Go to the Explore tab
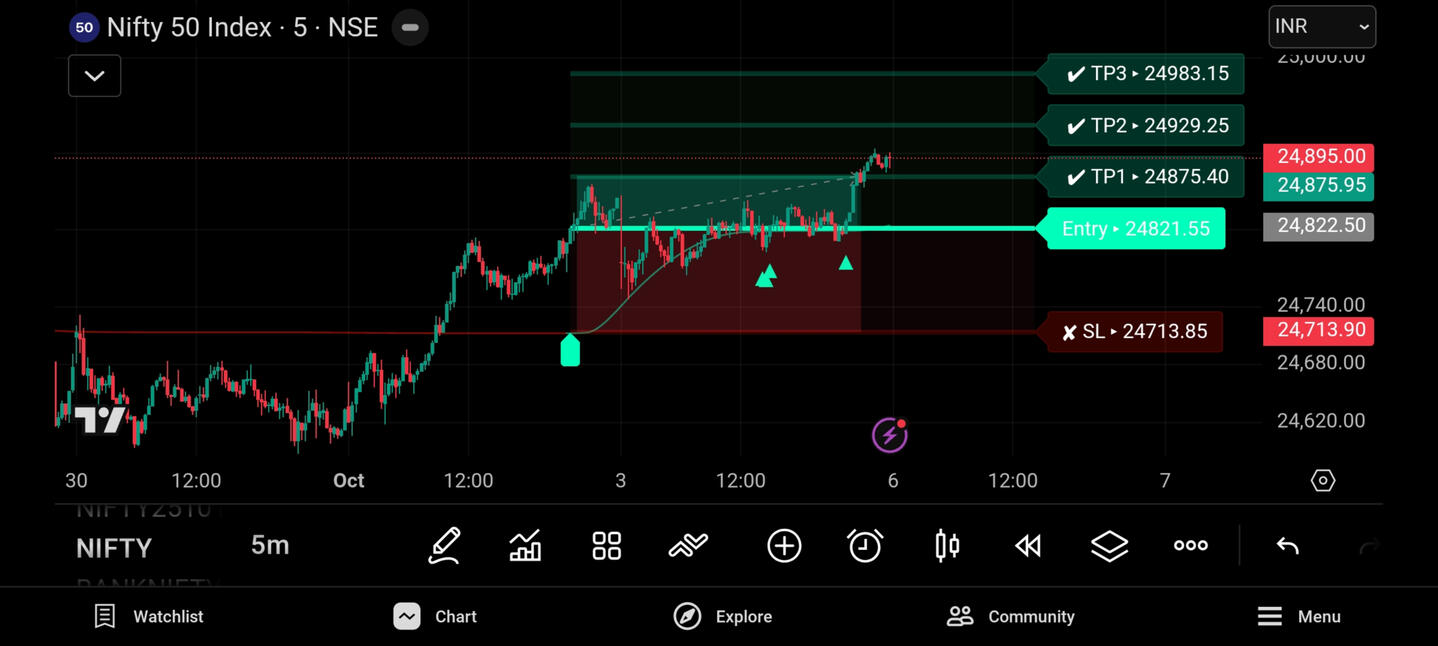The image size is (1438, 646). [723, 616]
